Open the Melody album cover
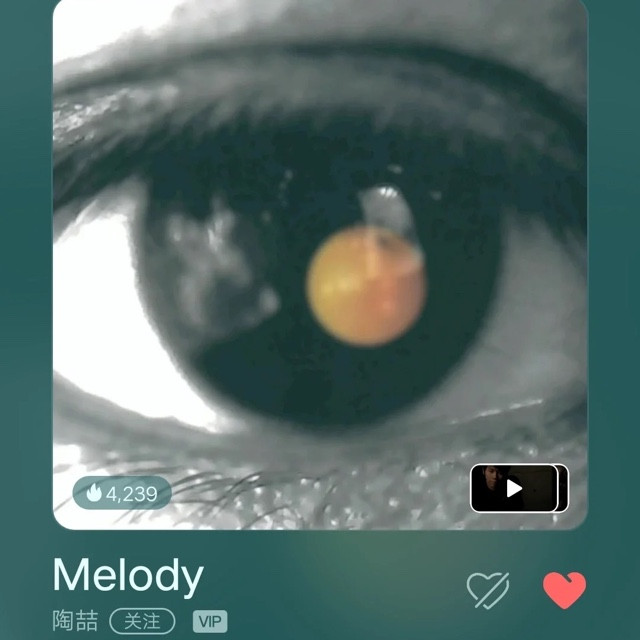Viewport: 640px width, 640px height. pyautogui.click(x=320, y=260)
